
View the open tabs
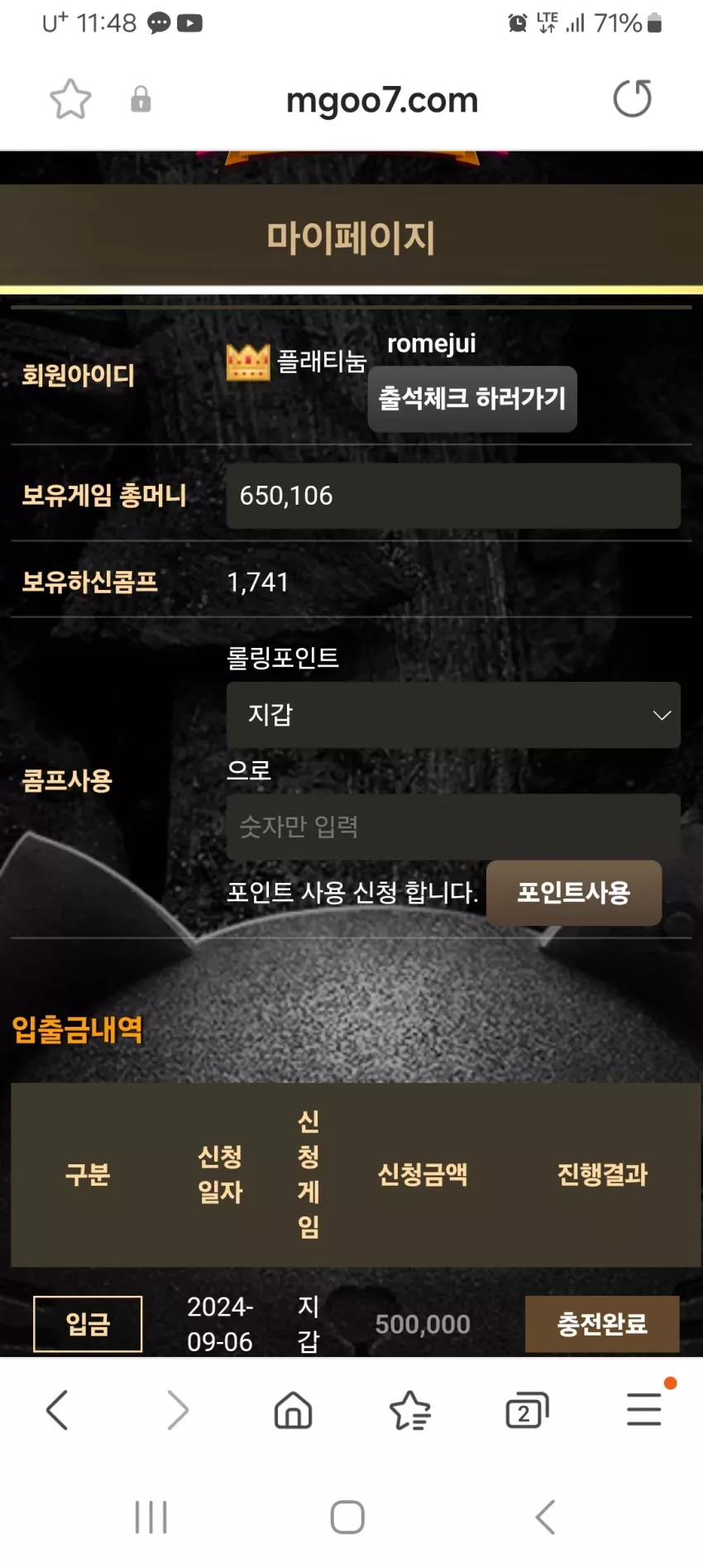[x=527, y=1410]
